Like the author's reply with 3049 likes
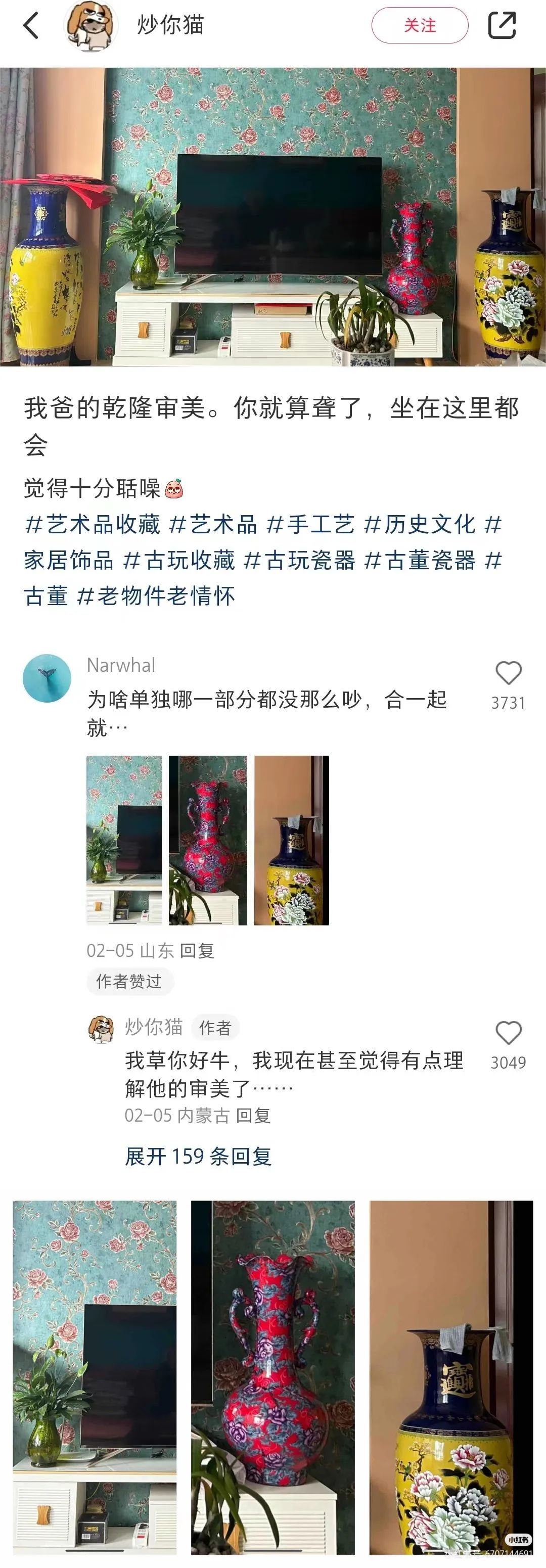This screenshot has width=546, height=1568. pyautogui.click(x=508, y=1033)
